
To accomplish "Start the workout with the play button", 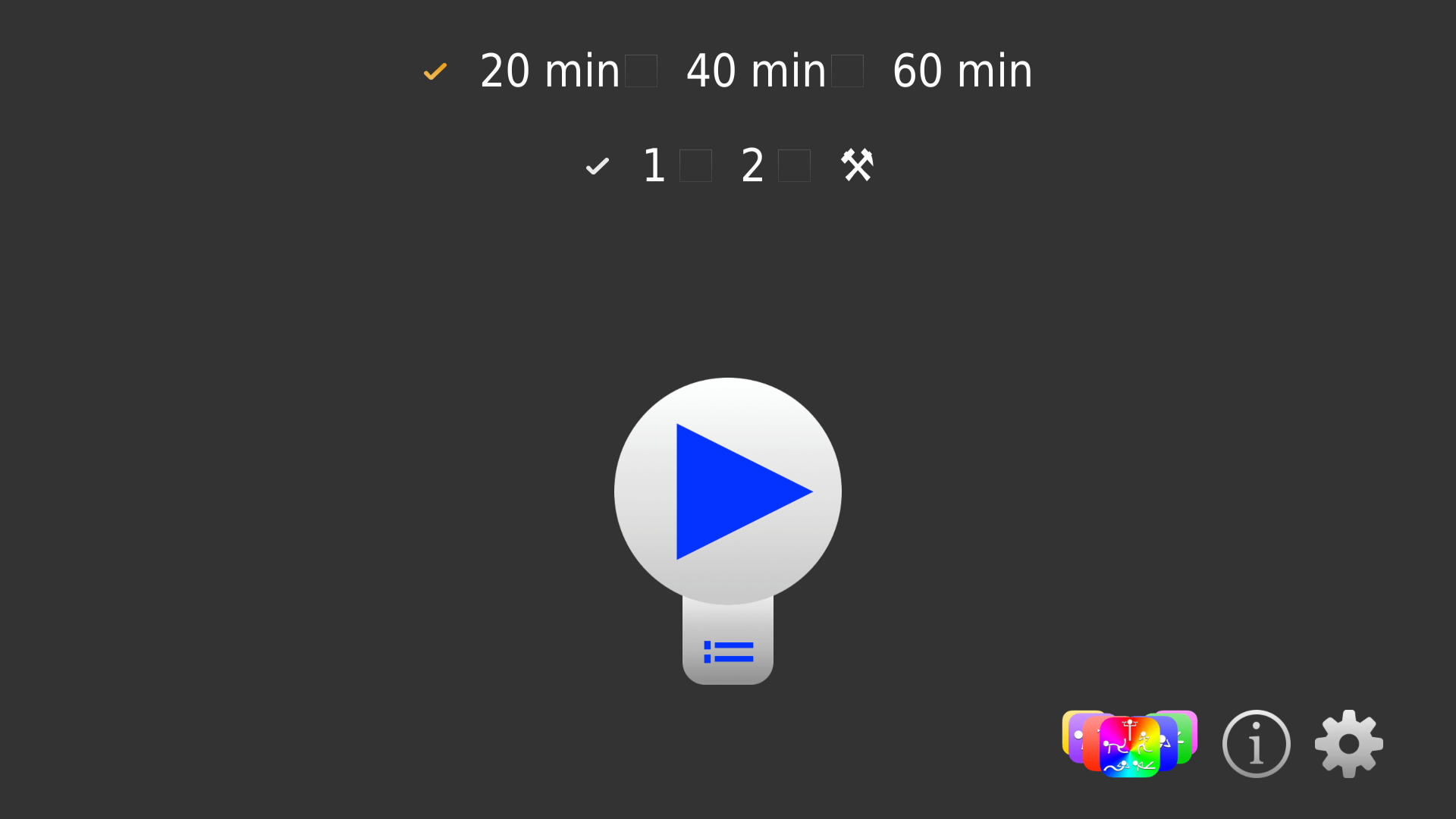I will pyautogui.click(x=727, y=491).
